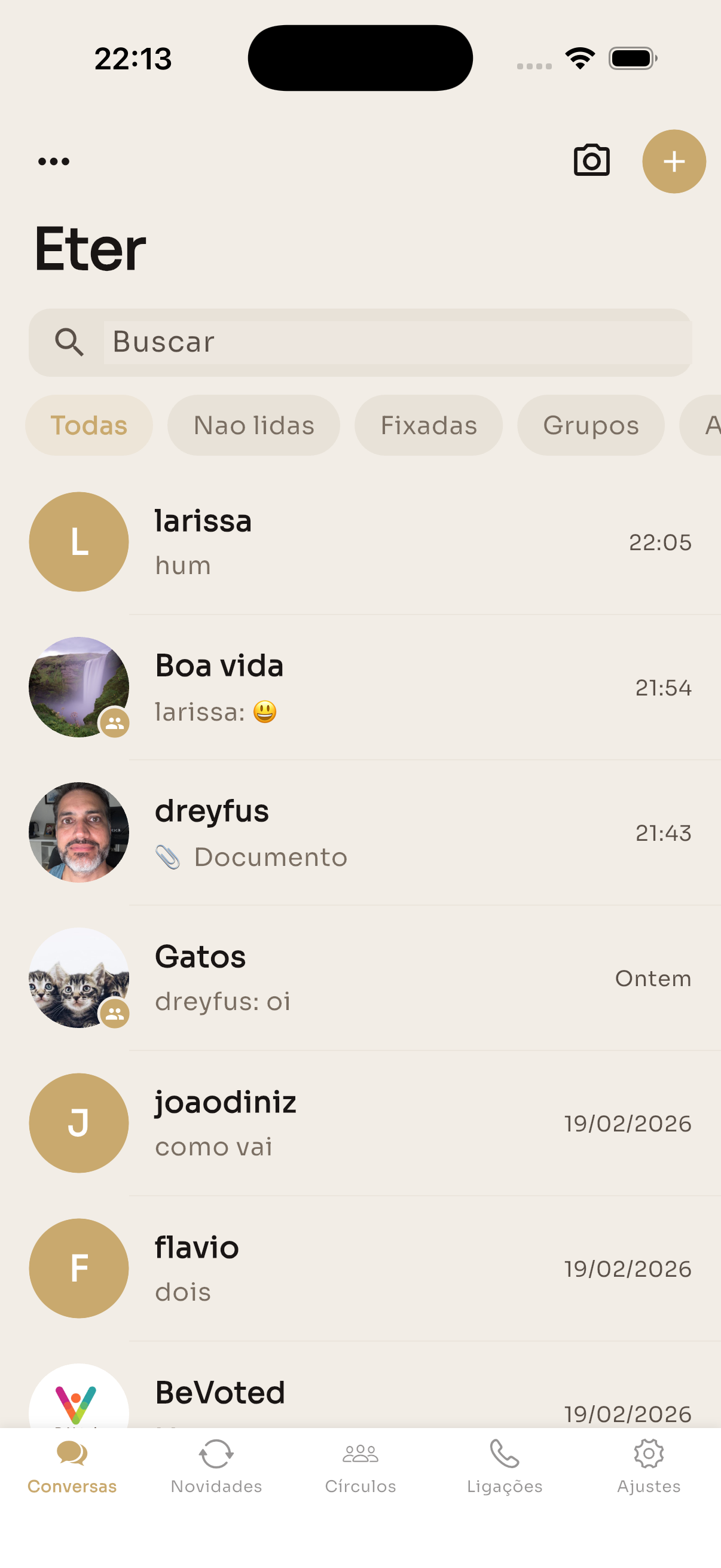Activate the Fixadas filter
The height and width of the screenshot is (1568, 721).
(428, 425)
